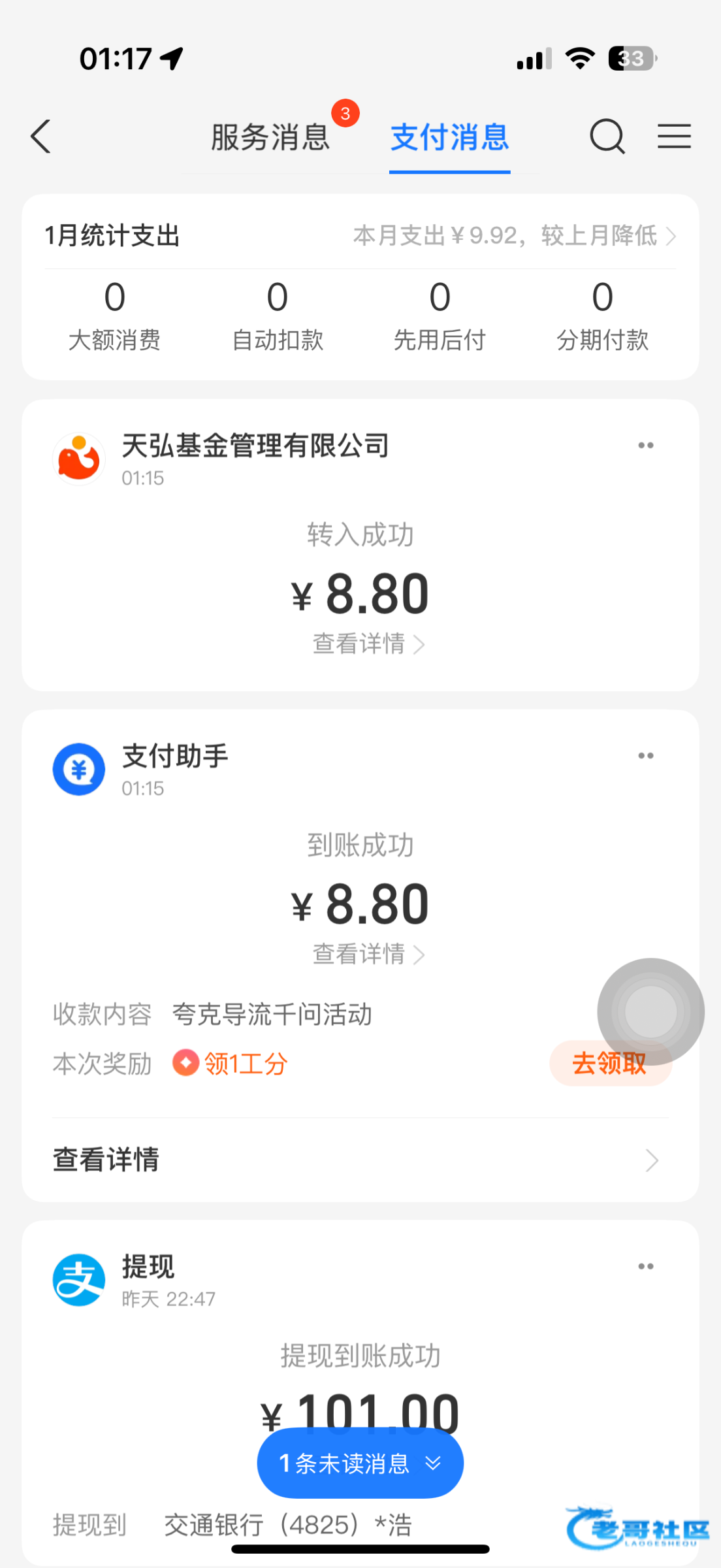Open 本月支出 monthly spending details

514,235
